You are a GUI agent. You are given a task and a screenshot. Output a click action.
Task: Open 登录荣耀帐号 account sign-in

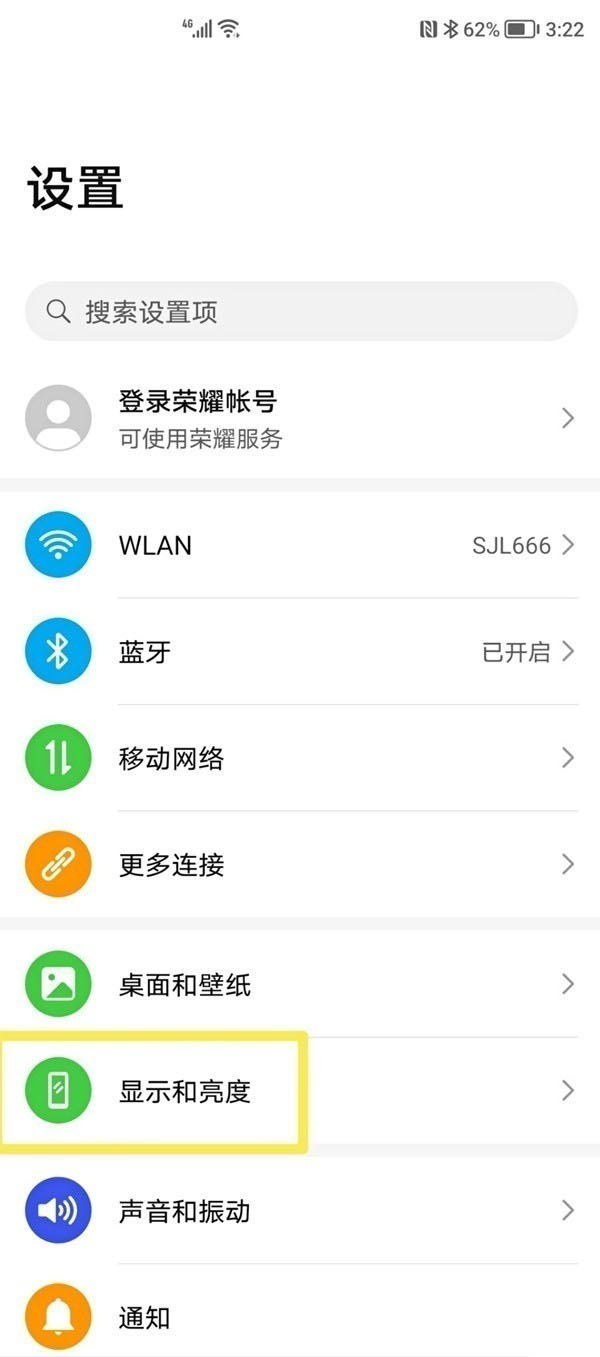click(300, 418)
